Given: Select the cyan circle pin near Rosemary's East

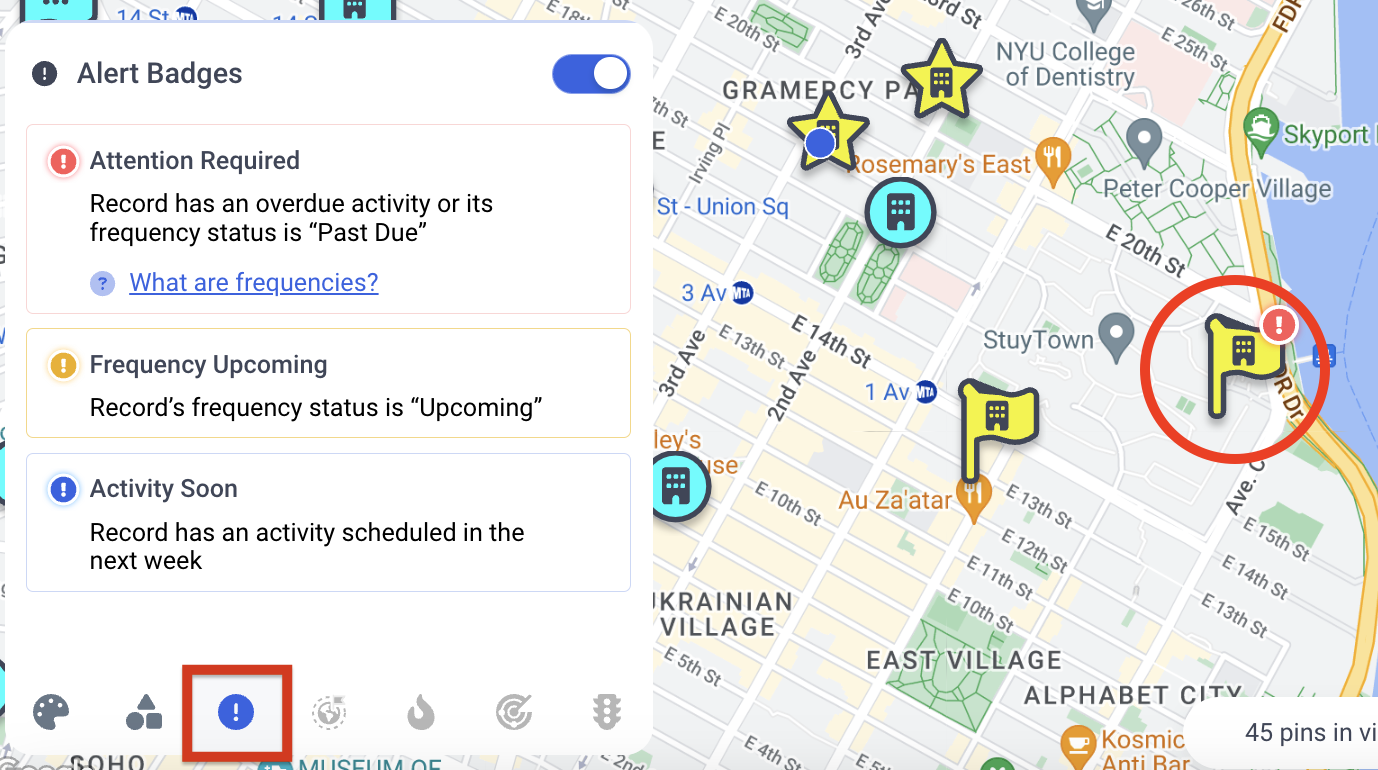Looking at the screenshot, I should tap(900, 212).
